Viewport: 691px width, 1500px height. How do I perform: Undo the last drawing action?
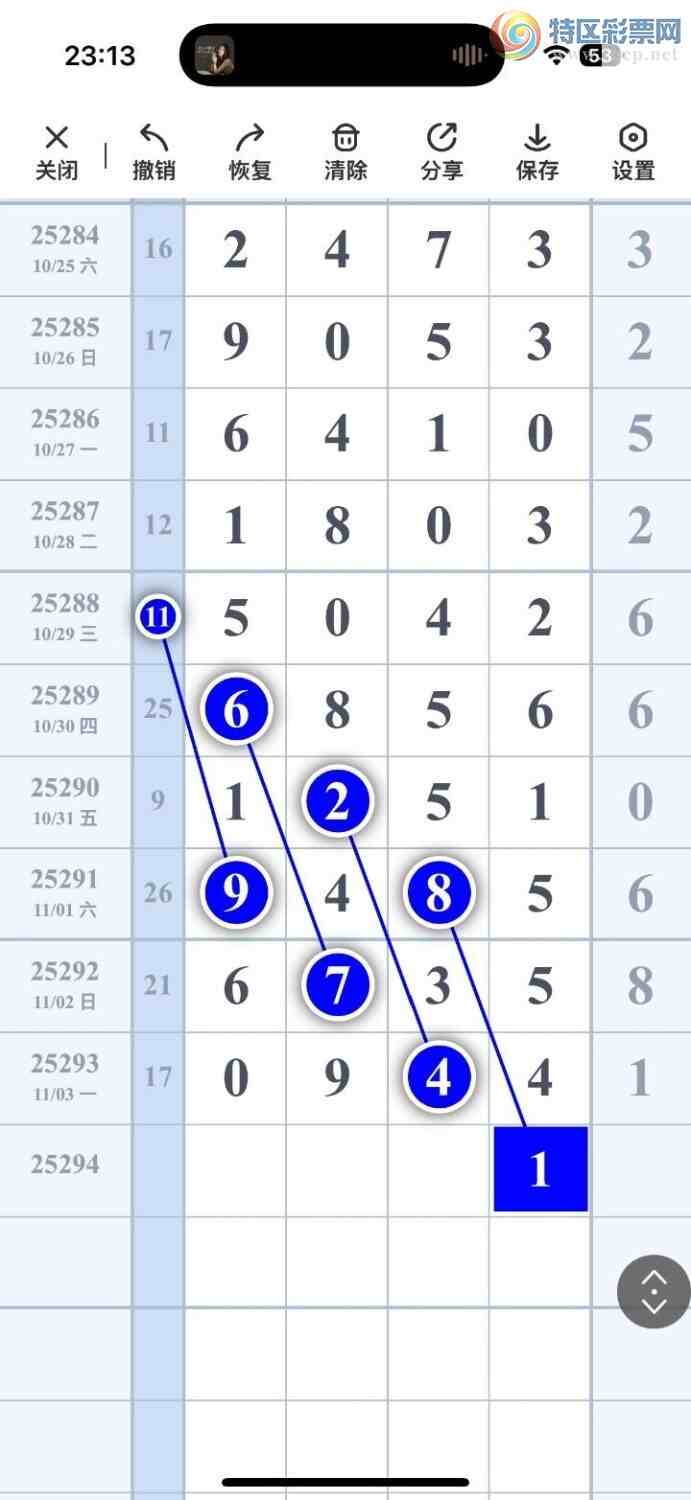[153, 152]
